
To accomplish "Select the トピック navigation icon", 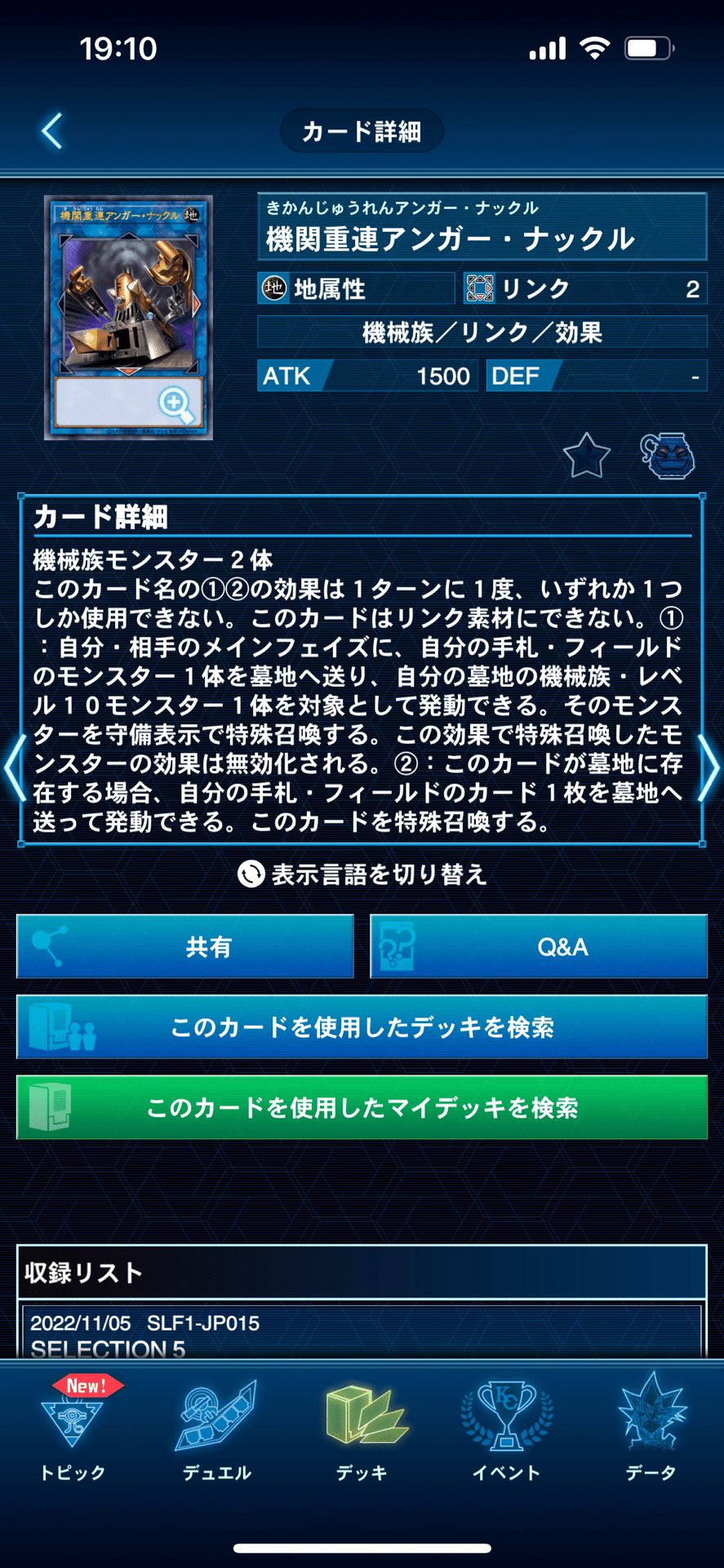I will pyautogui.click(x=73, y=1425).
